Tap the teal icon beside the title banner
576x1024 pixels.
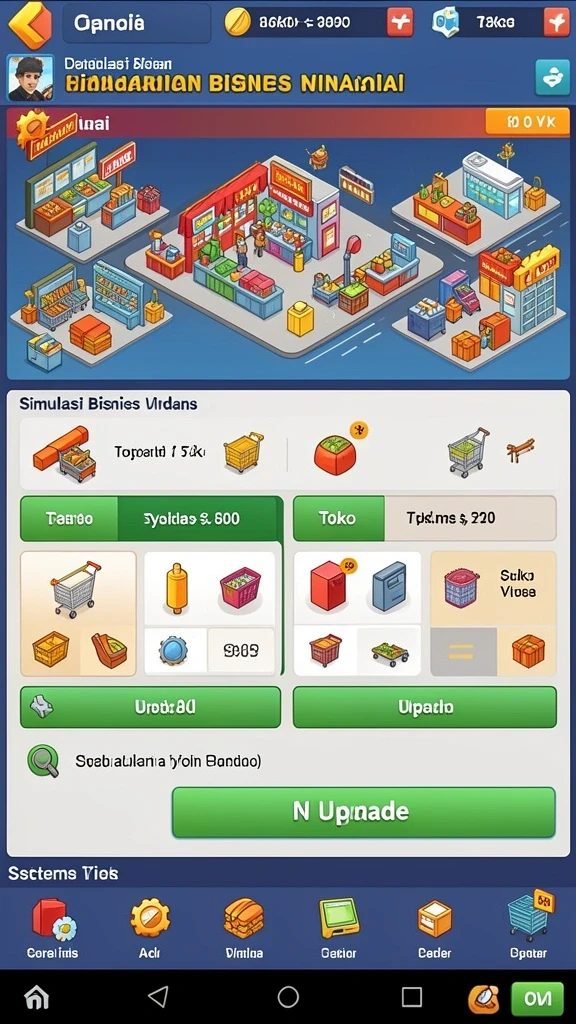(552, 78)
